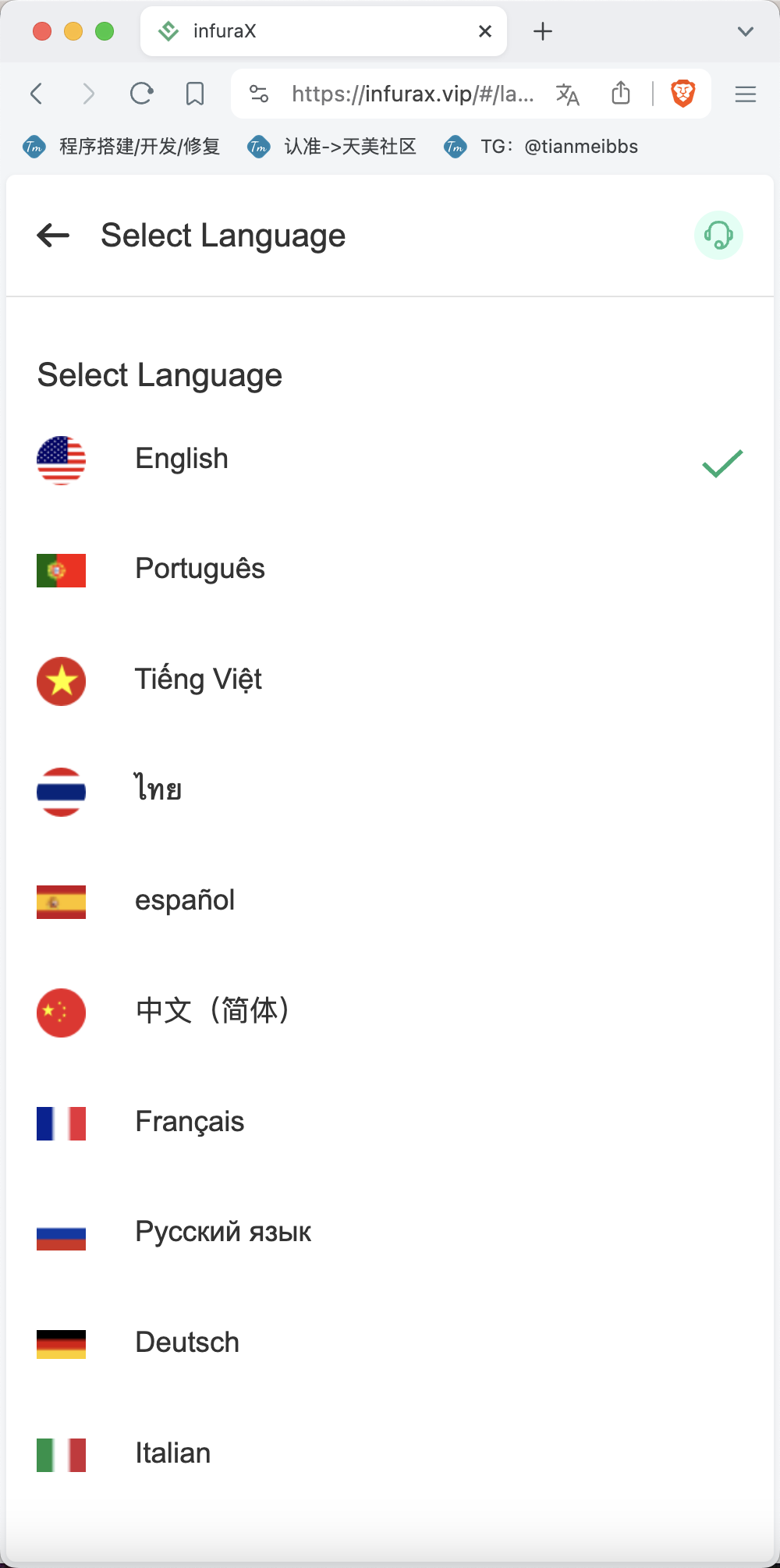Select the Thai language option ไทย
Image resolution: width=780 pixels, height=1568 pixels.
pos(390,792)
